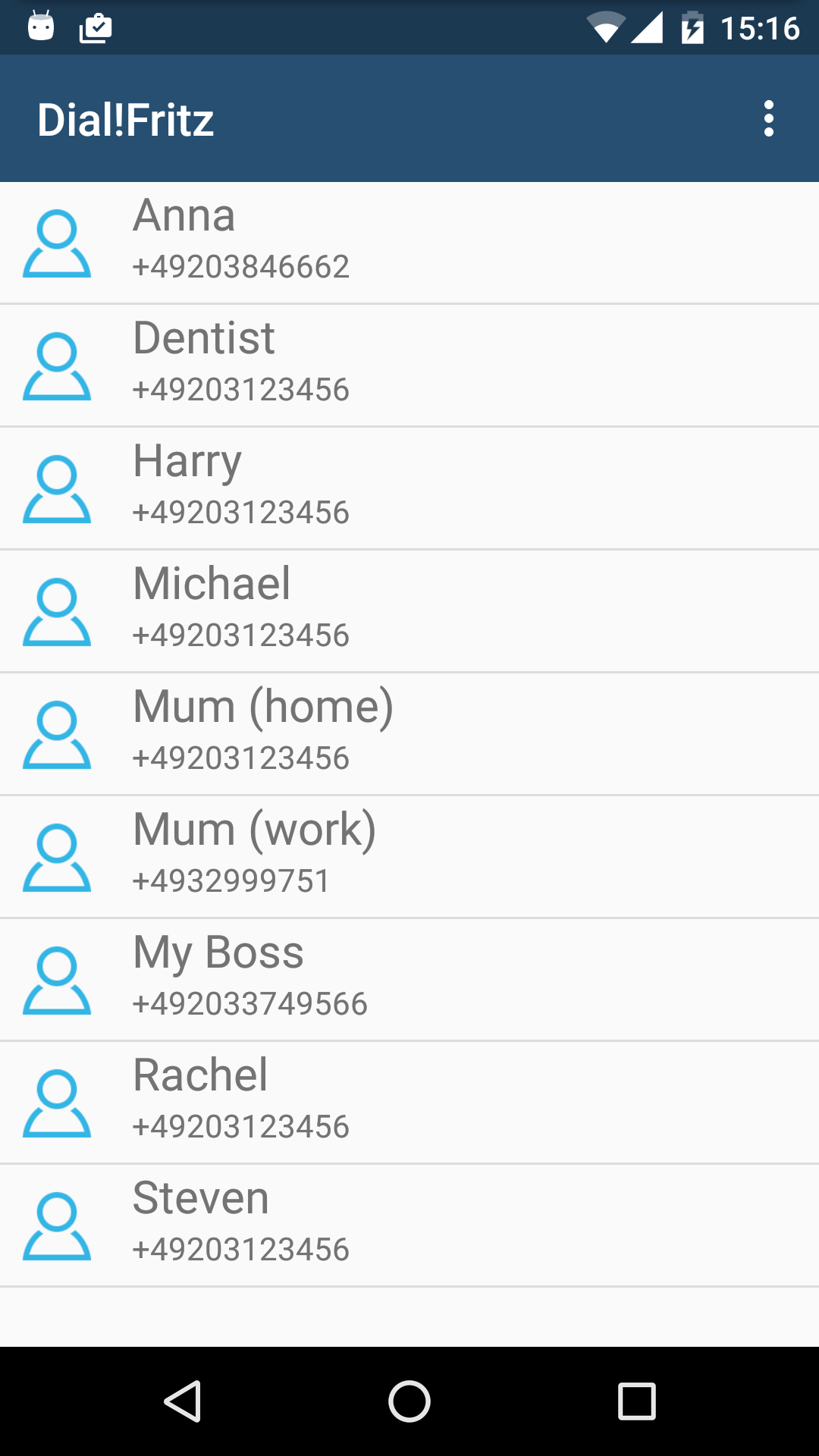Tap the Mum (home) contact
The image size is (819, 1456).
click(x=409, y=734)
